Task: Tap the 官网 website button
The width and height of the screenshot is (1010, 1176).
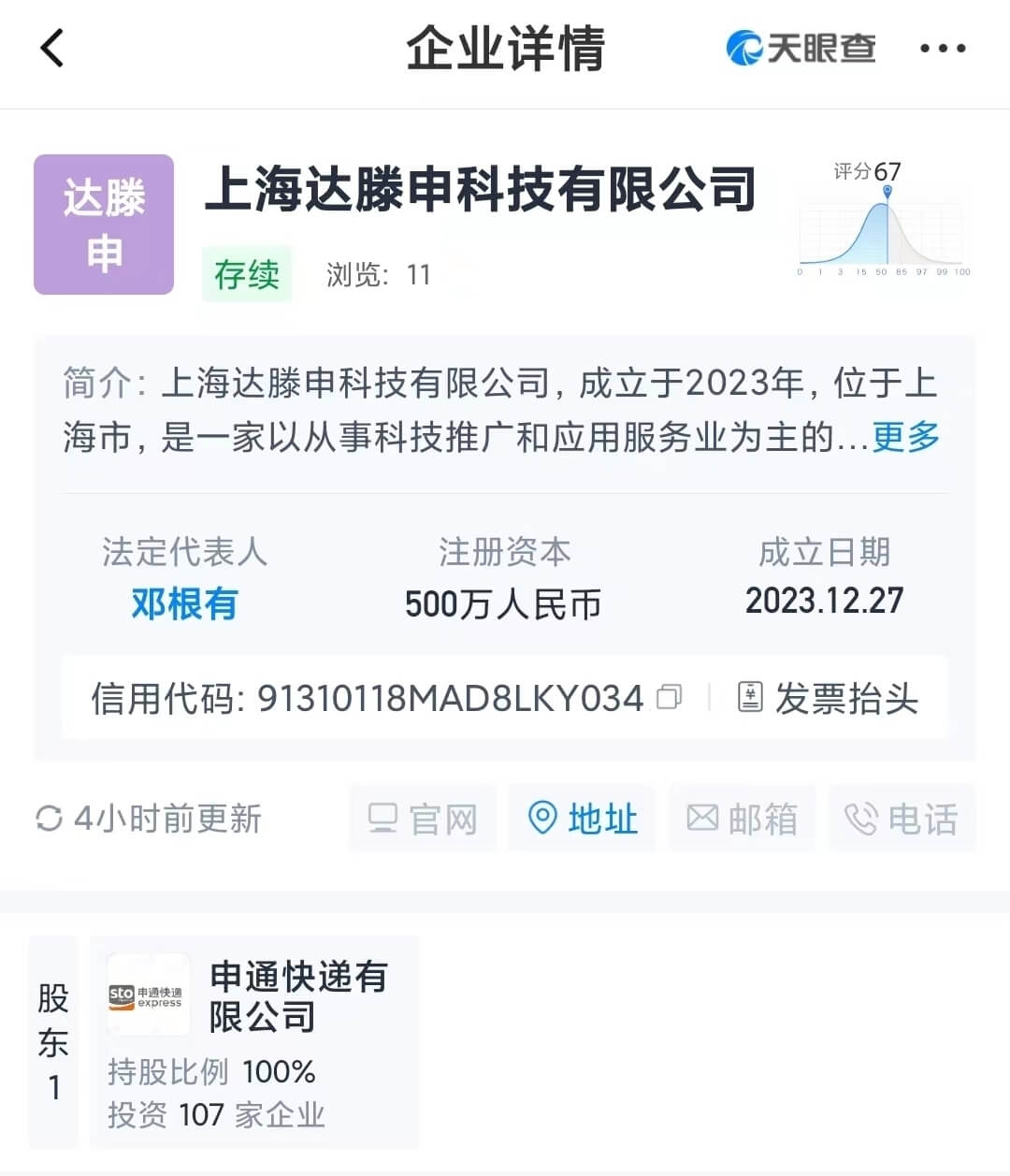Action: point(423,819)
